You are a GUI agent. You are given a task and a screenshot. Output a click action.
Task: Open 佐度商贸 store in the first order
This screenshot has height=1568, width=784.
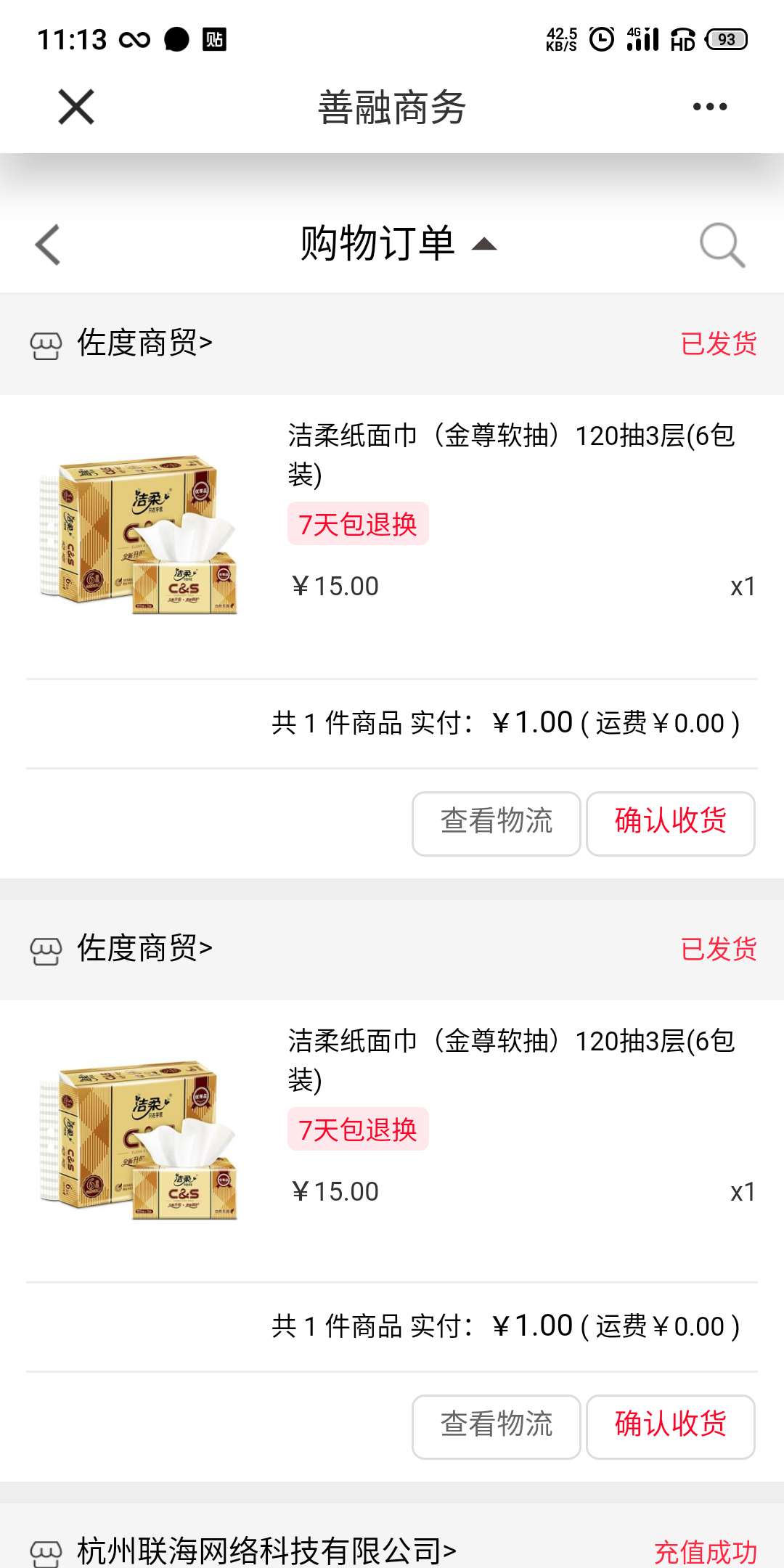(144, 343)
